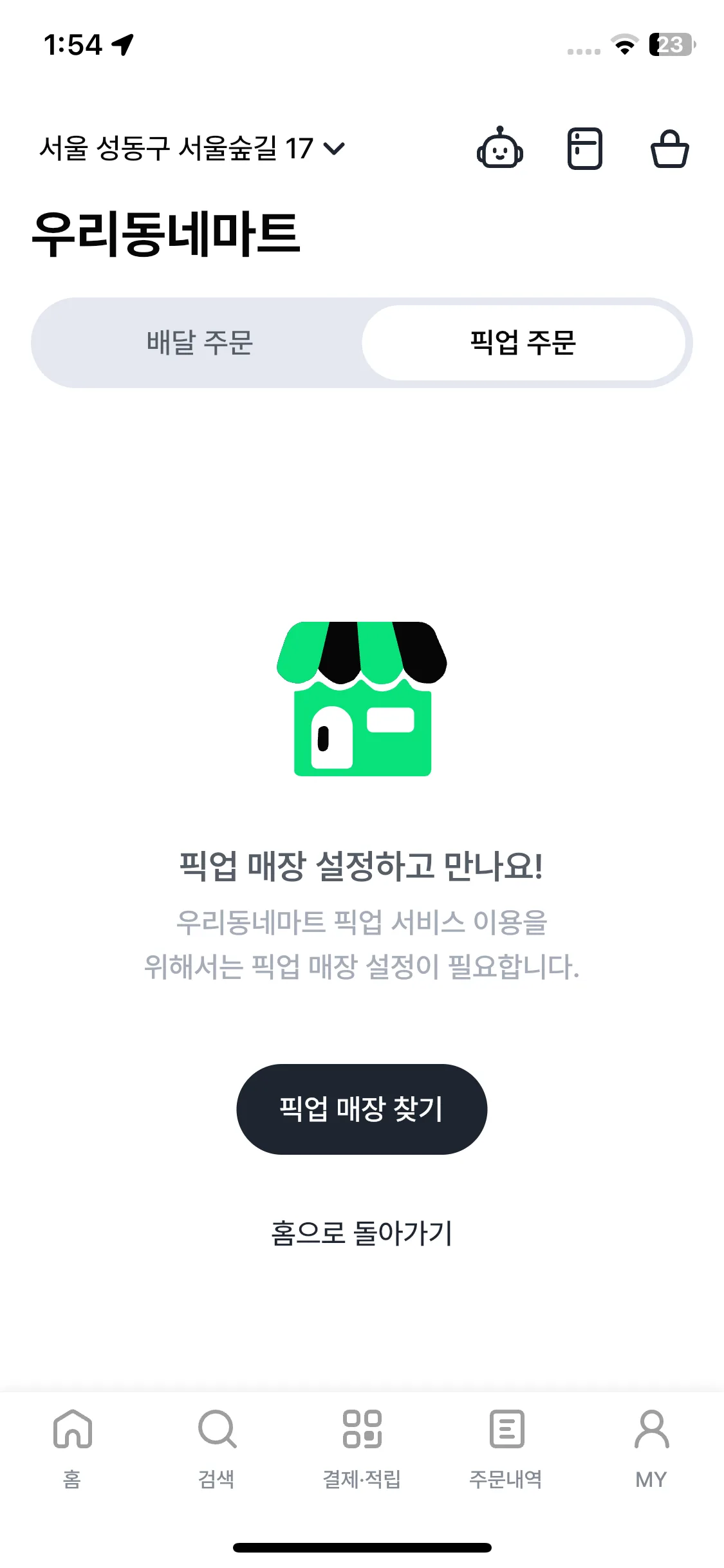The width and height of the screenshot is (724, 1568).
Task: Tap the battery indicator
Action: [x=670, y=45]
